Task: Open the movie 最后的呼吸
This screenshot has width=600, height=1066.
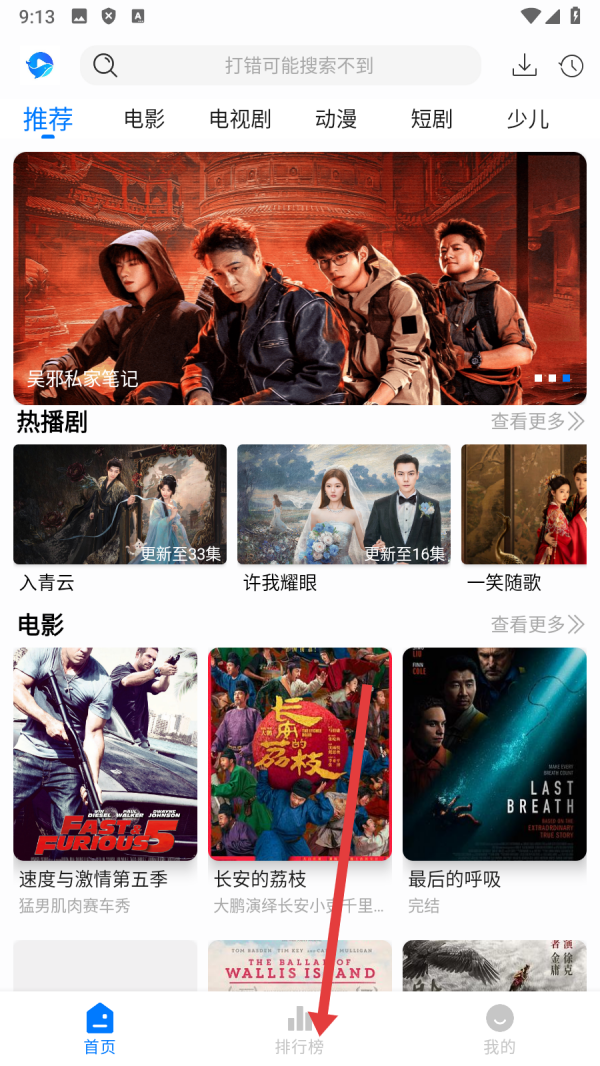Action: [x=494, y=754]
